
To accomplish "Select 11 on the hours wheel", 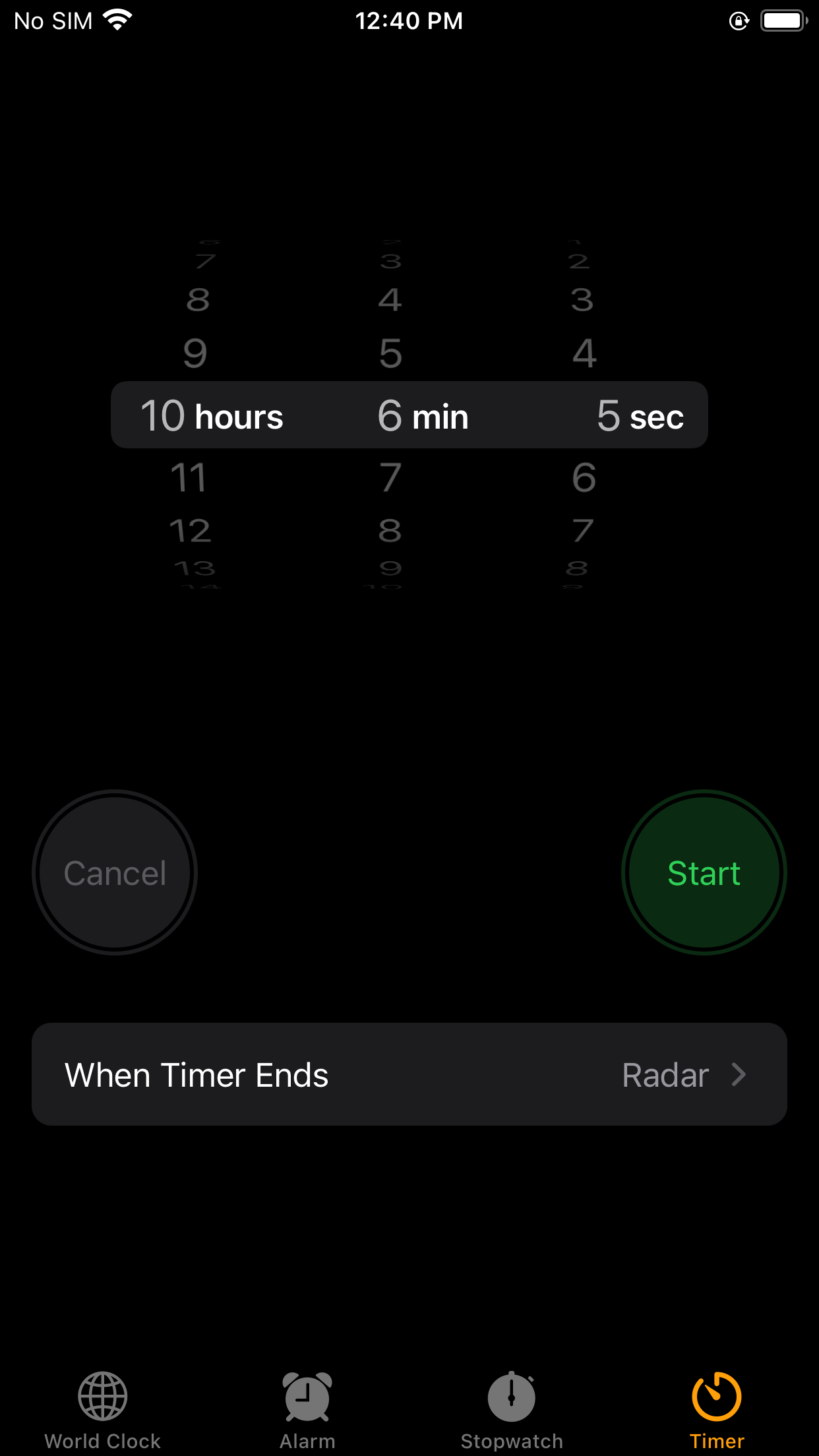I will coord(190,477).
